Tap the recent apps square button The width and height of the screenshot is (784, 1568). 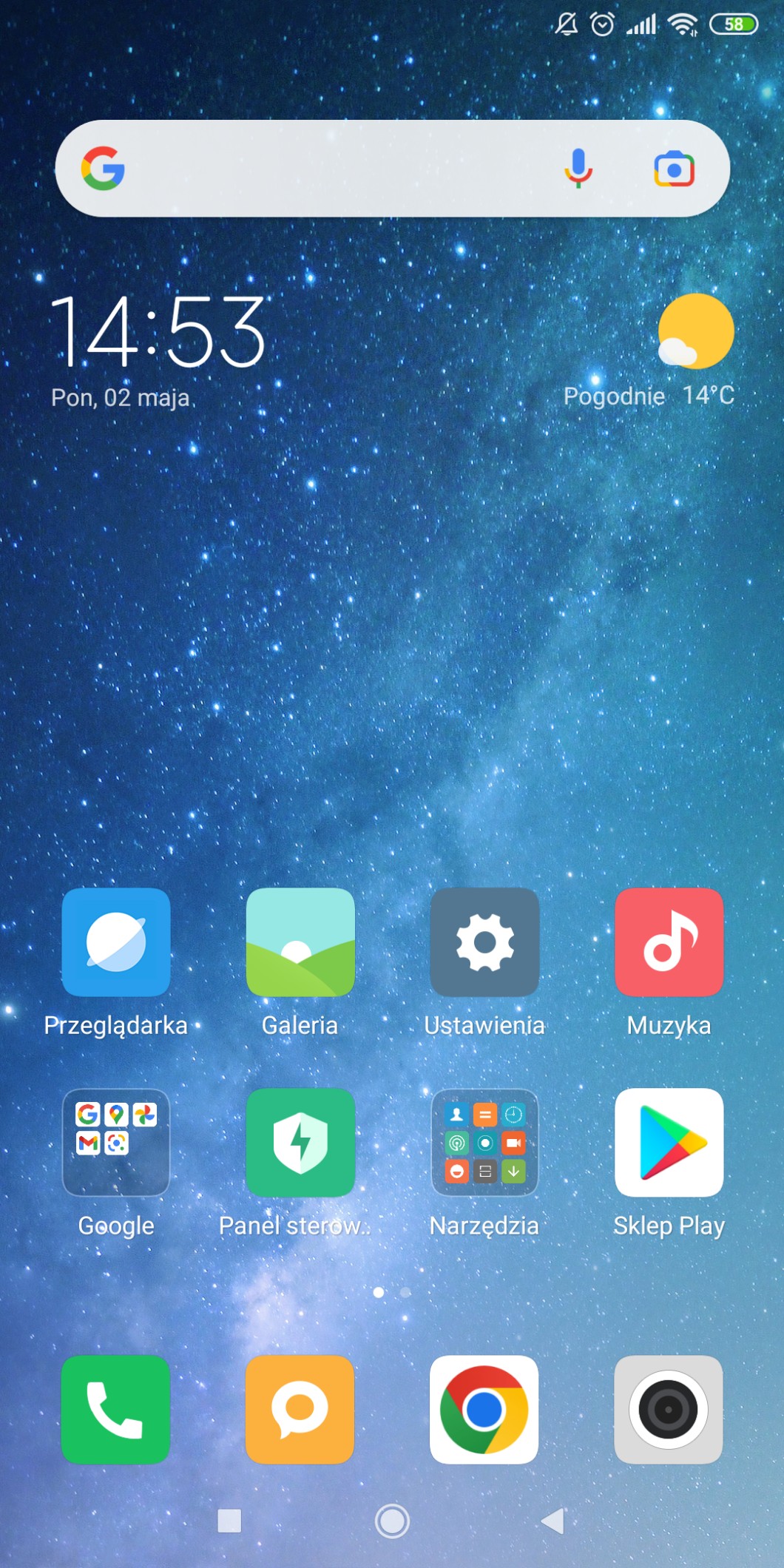229,1521
